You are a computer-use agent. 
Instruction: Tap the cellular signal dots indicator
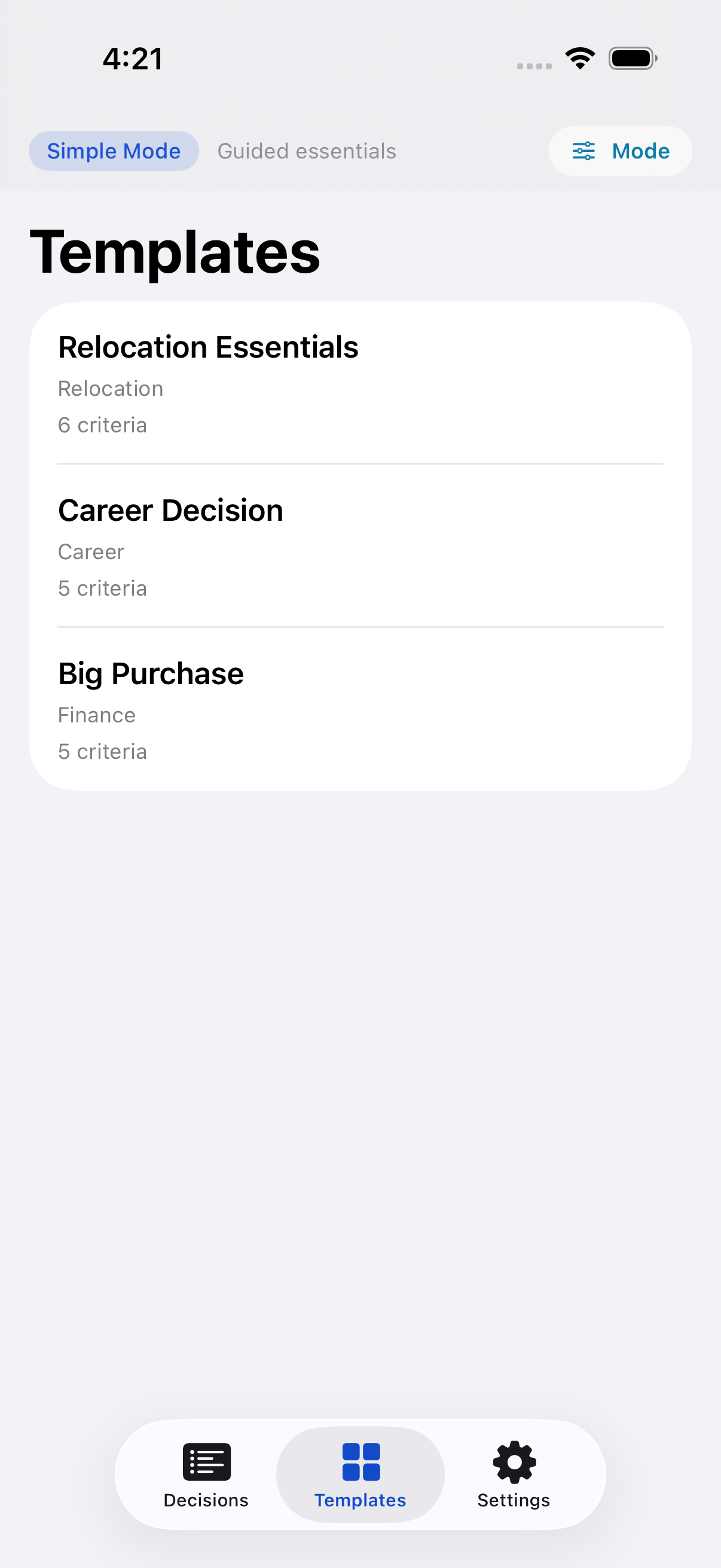[534, 61]
